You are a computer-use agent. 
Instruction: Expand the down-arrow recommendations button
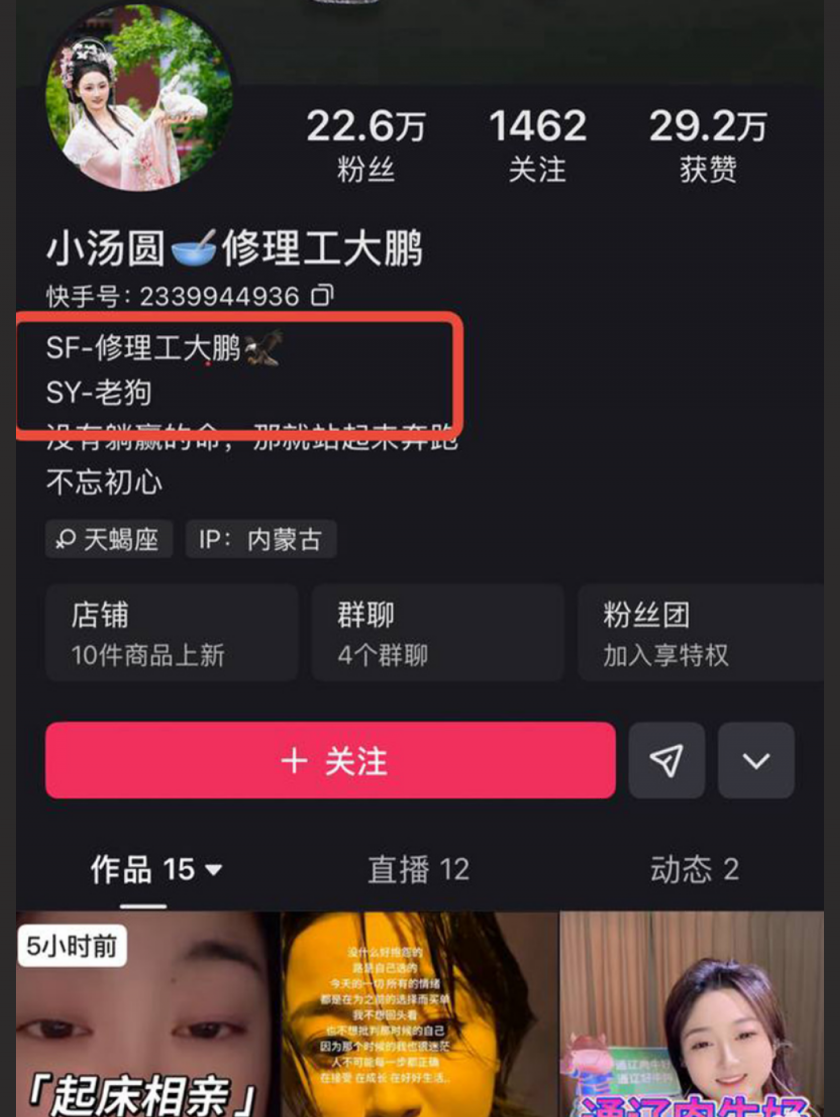tap(756, 761)
